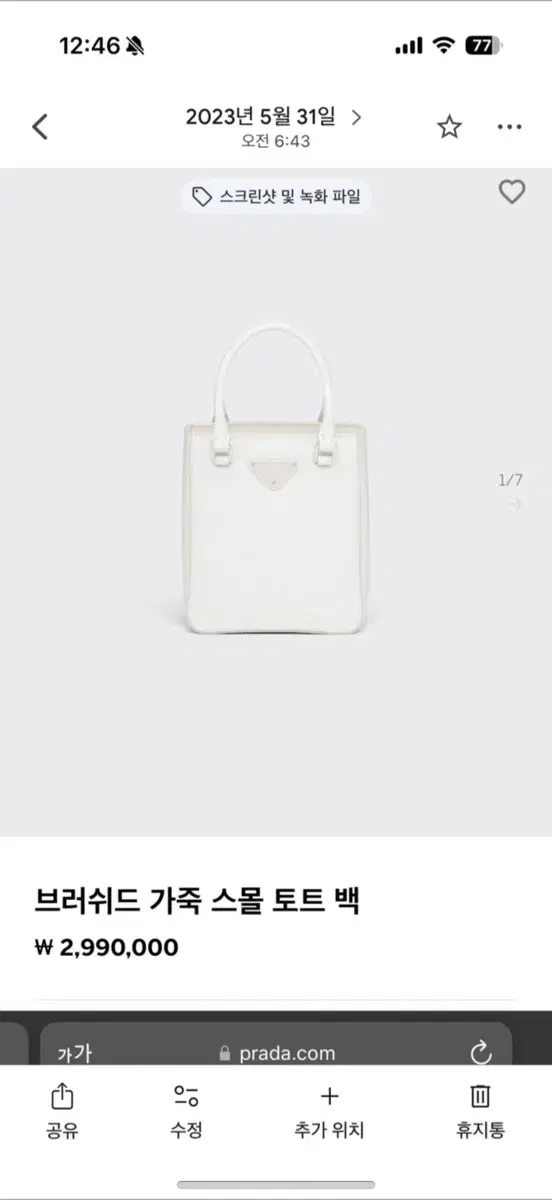Select 추가 위치 to add to another location
Screen dimensions: 552x1200
330,1112
